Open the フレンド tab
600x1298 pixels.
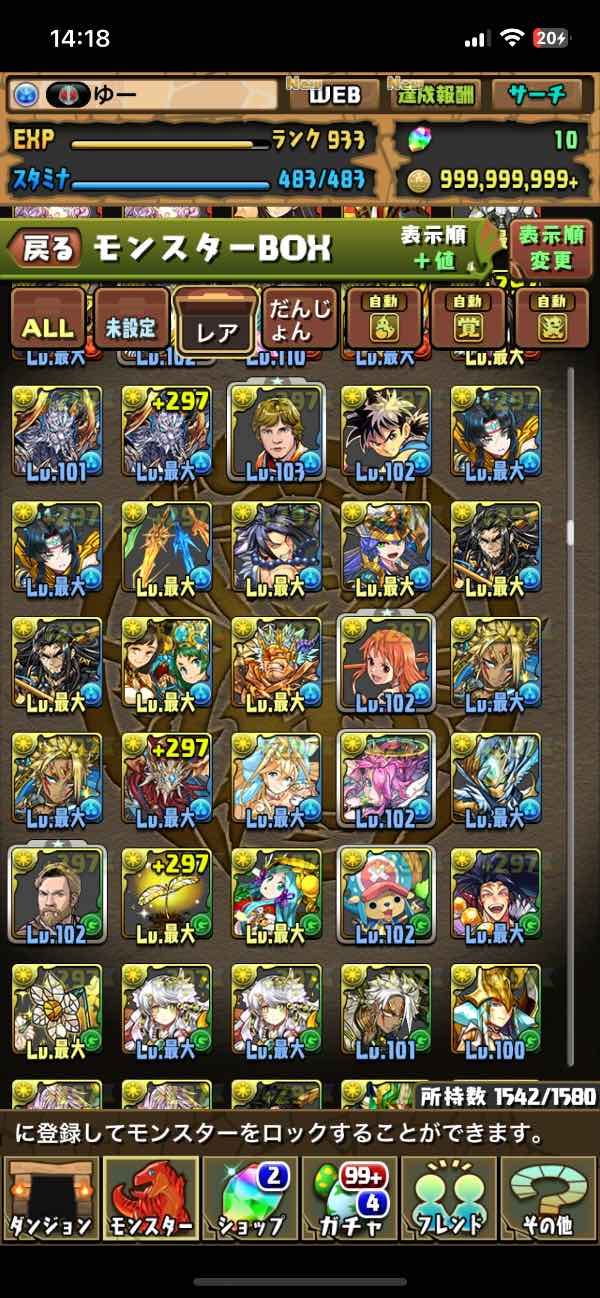click(450, 1198)
